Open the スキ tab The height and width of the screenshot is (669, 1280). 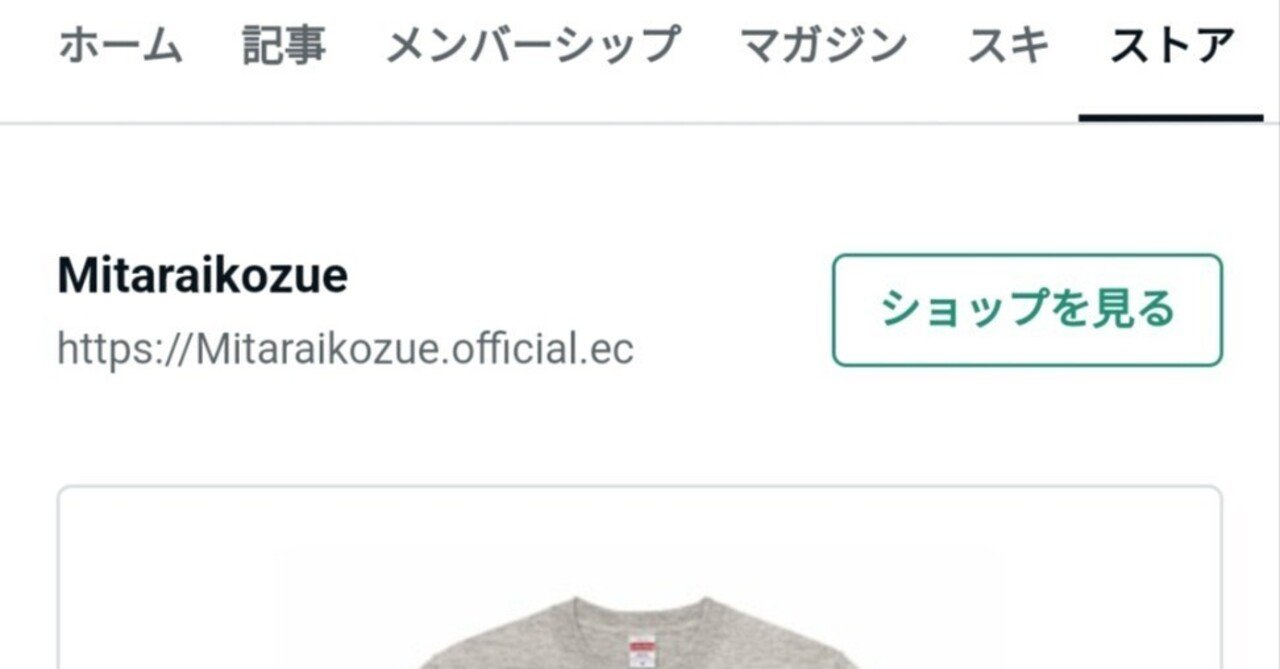[1008, 46]
